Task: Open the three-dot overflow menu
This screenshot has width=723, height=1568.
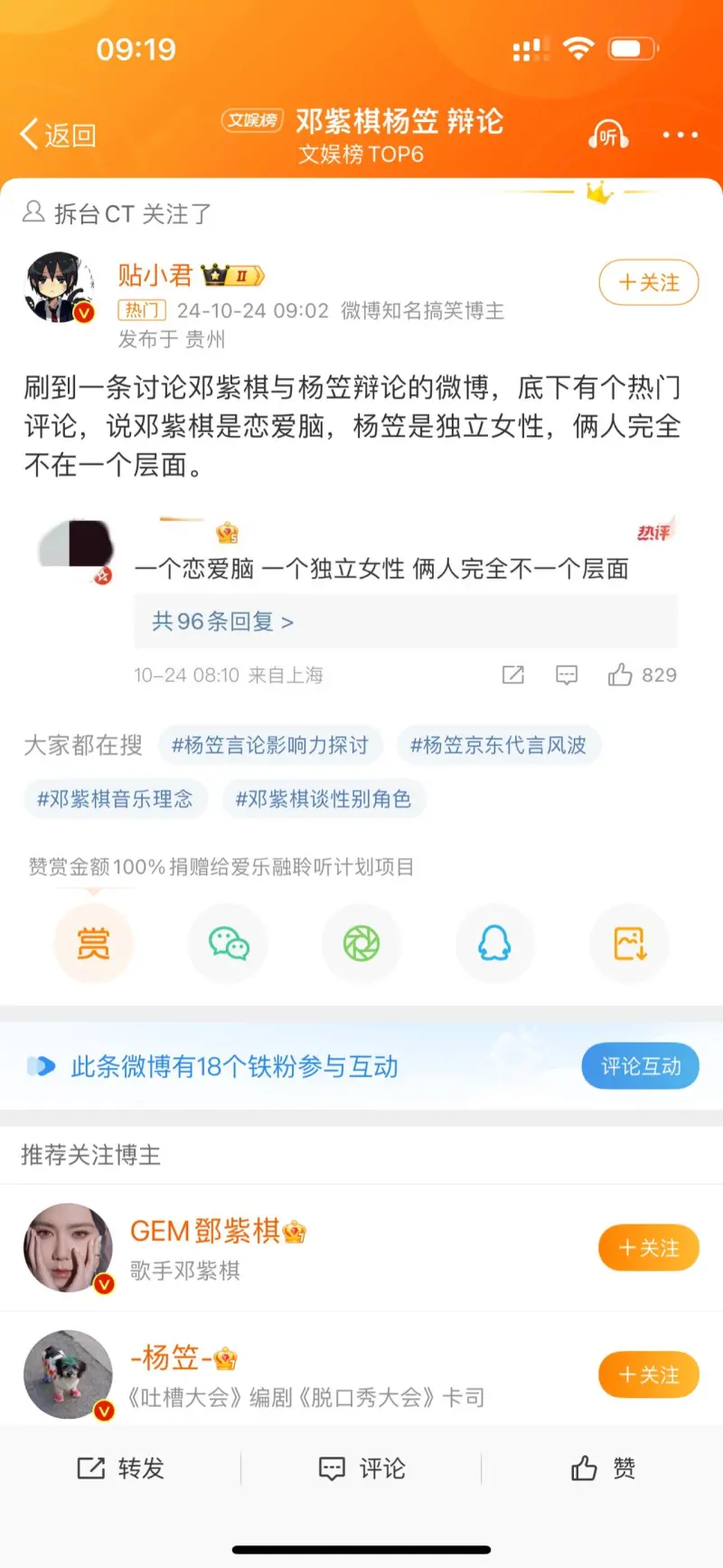Action: [x=680, y=135]
